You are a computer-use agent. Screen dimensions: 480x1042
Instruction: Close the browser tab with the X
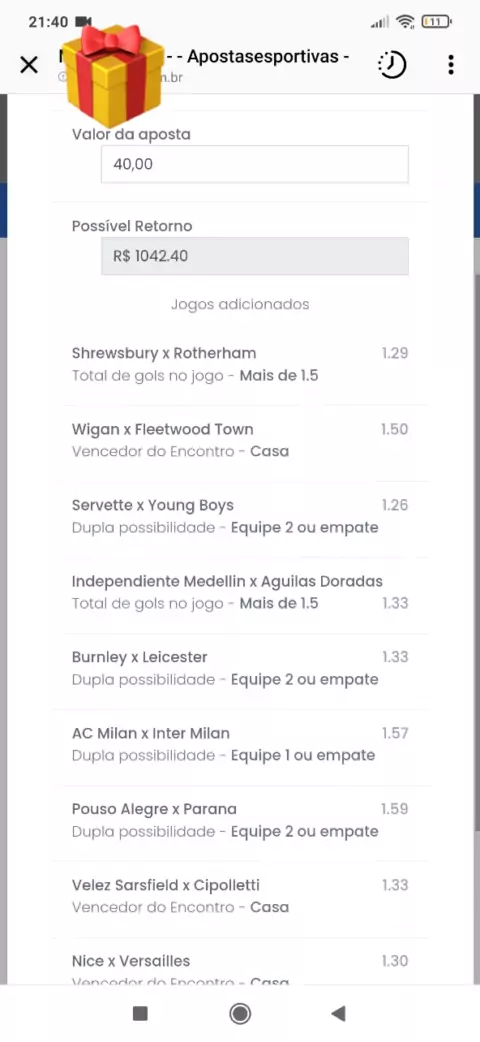point(29,64)
